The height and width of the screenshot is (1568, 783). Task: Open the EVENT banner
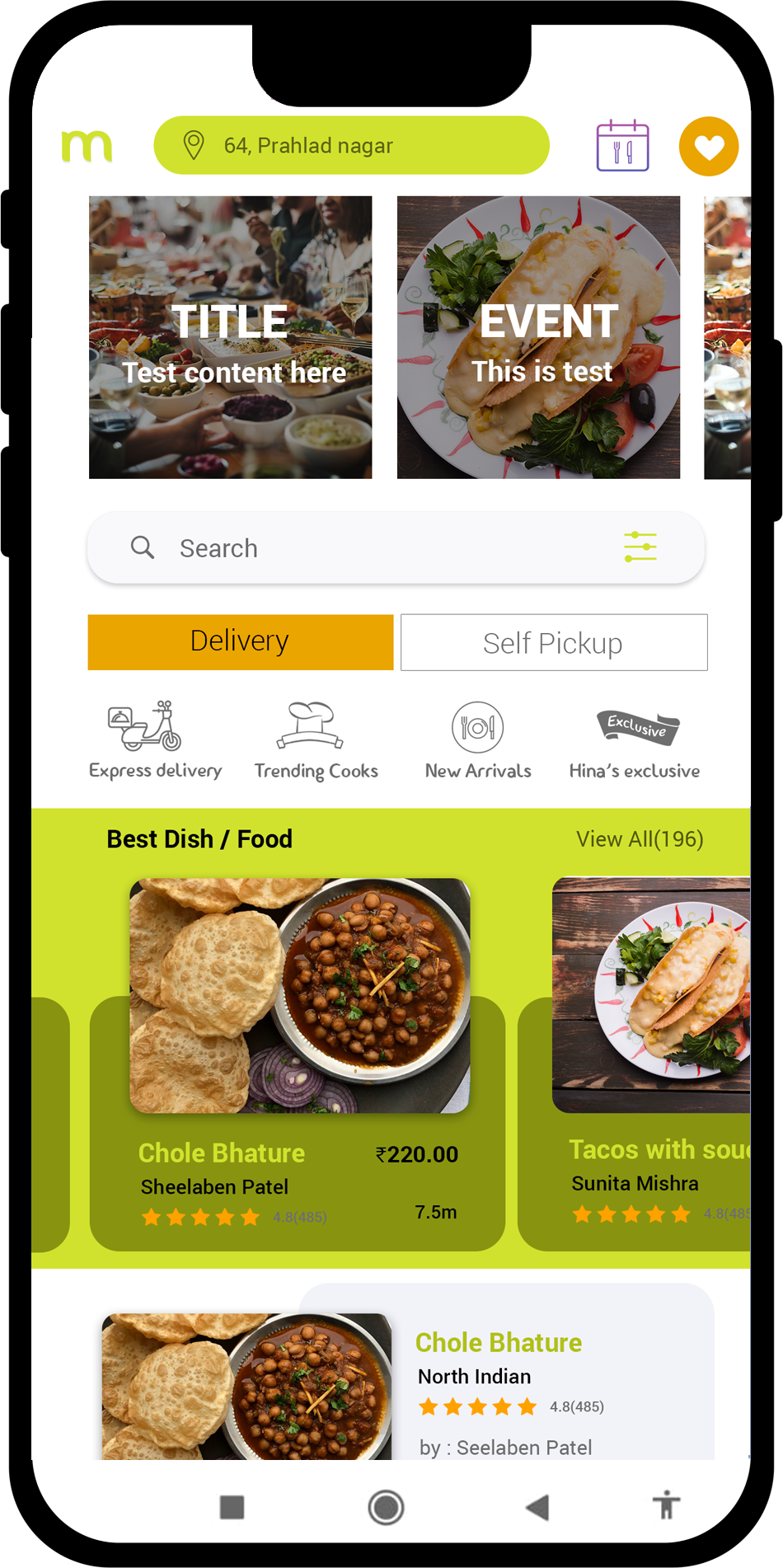pos(538,337)
